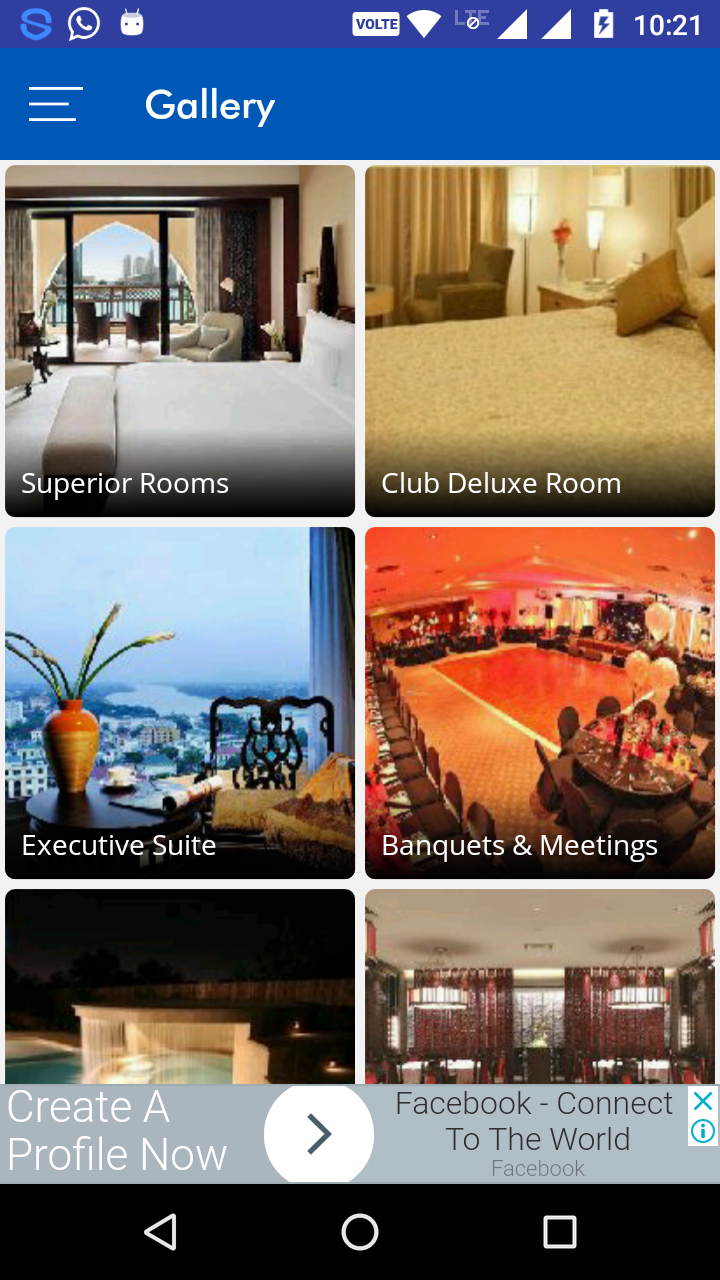Open the Club Deluxe Room photo
Screen dimensions: 720x1280
(539, 340)
